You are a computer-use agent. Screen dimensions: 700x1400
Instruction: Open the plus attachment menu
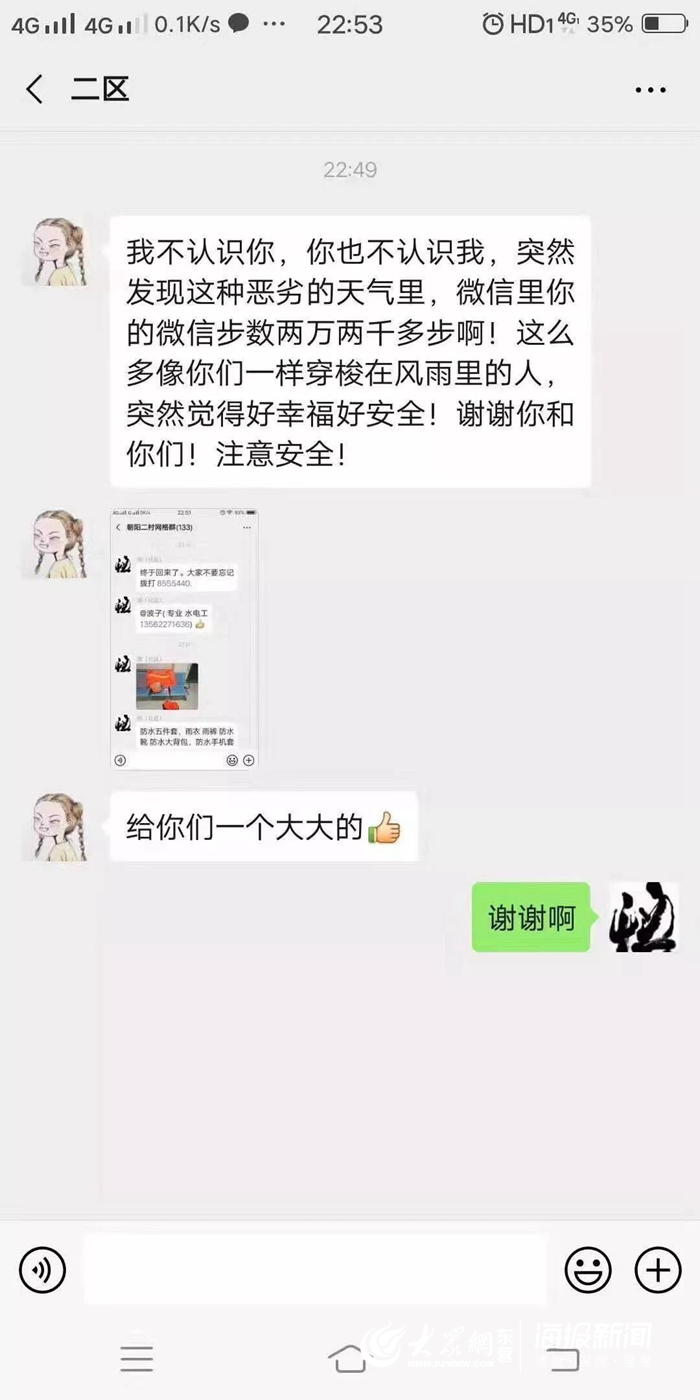(x=658, y=1270)
